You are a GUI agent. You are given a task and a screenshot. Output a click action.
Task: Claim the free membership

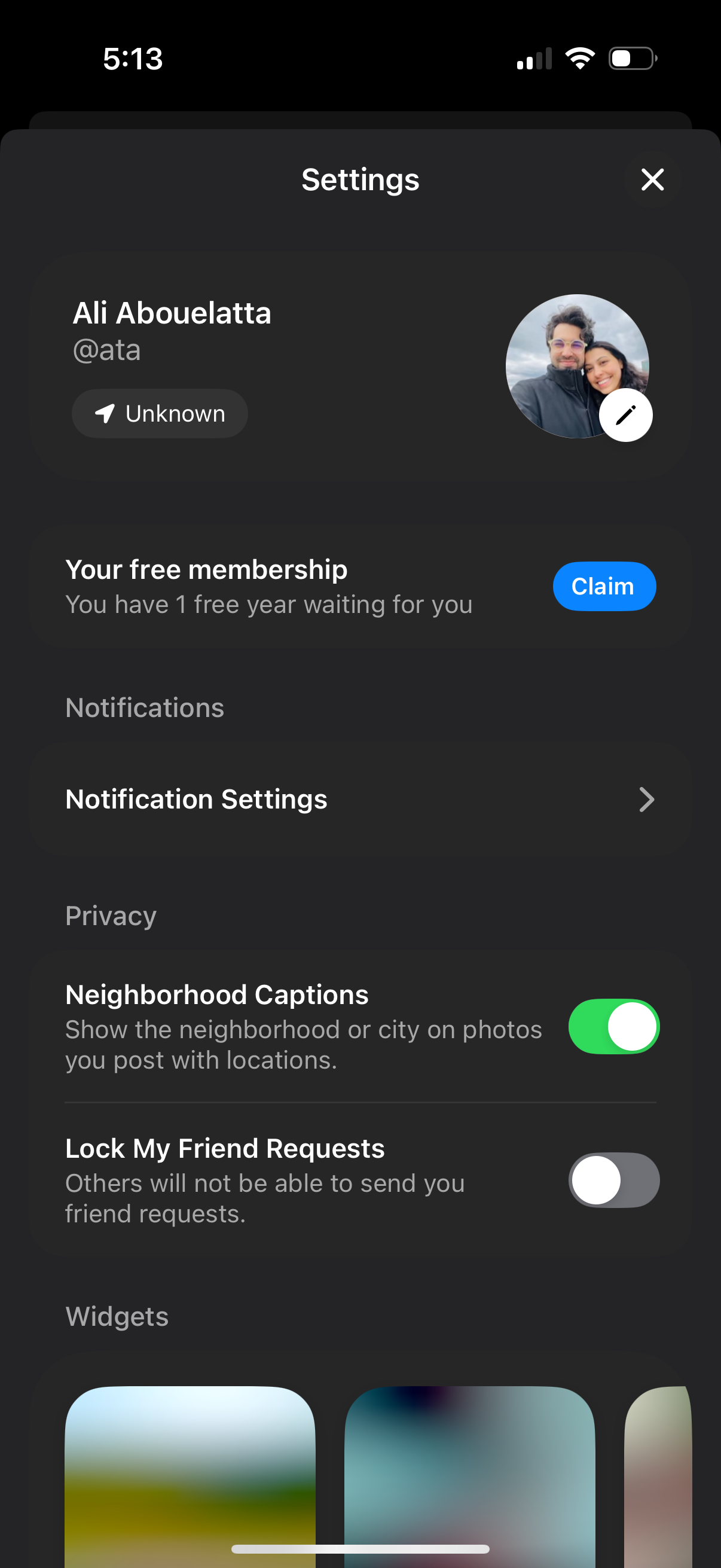[603, 586]
